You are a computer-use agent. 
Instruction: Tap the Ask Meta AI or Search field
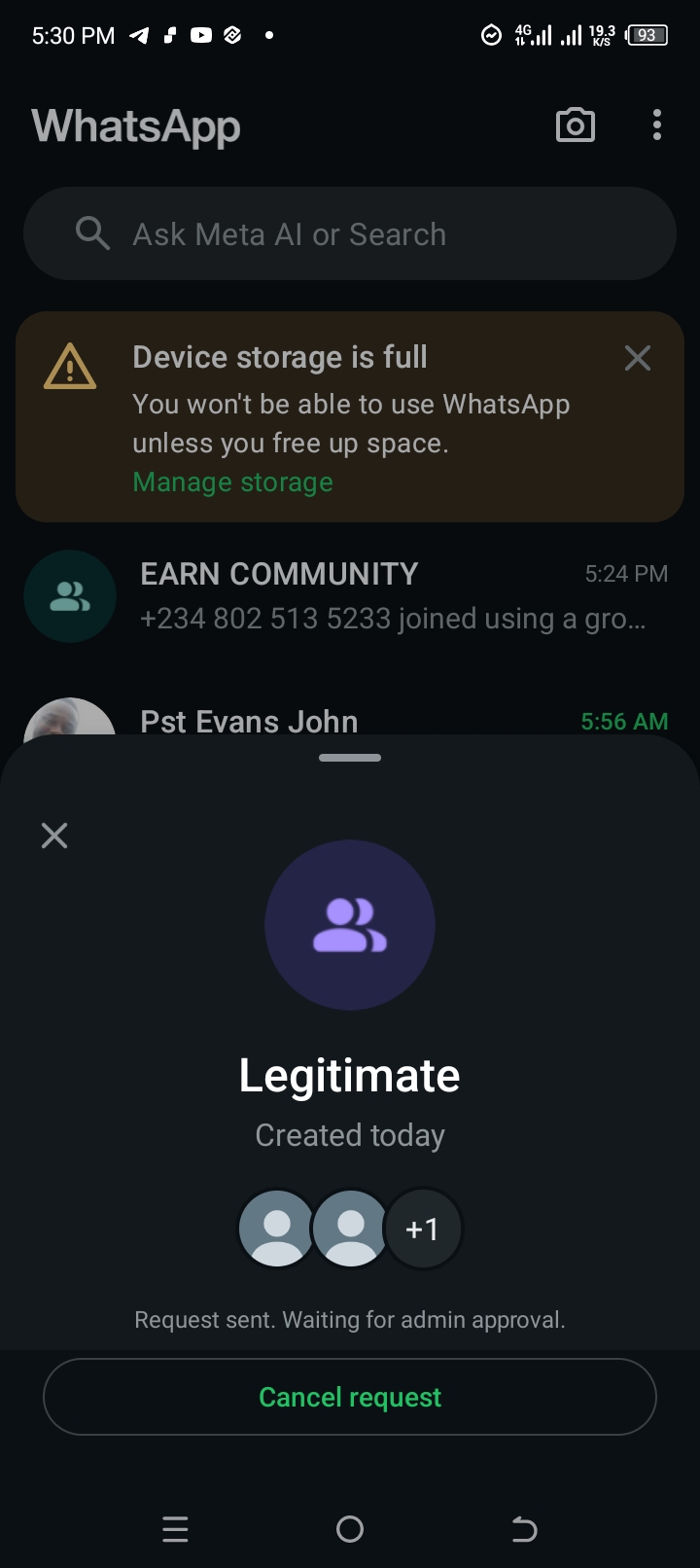pyautogui.click(x=350, y=234)
